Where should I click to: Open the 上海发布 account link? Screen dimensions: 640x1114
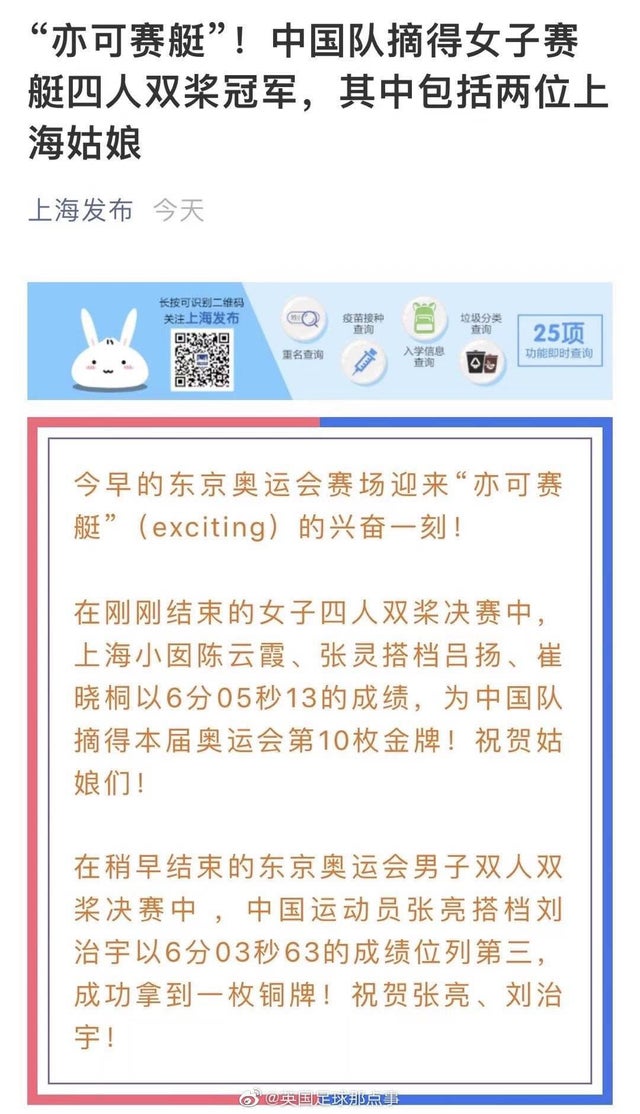click(x=80, y=211)
